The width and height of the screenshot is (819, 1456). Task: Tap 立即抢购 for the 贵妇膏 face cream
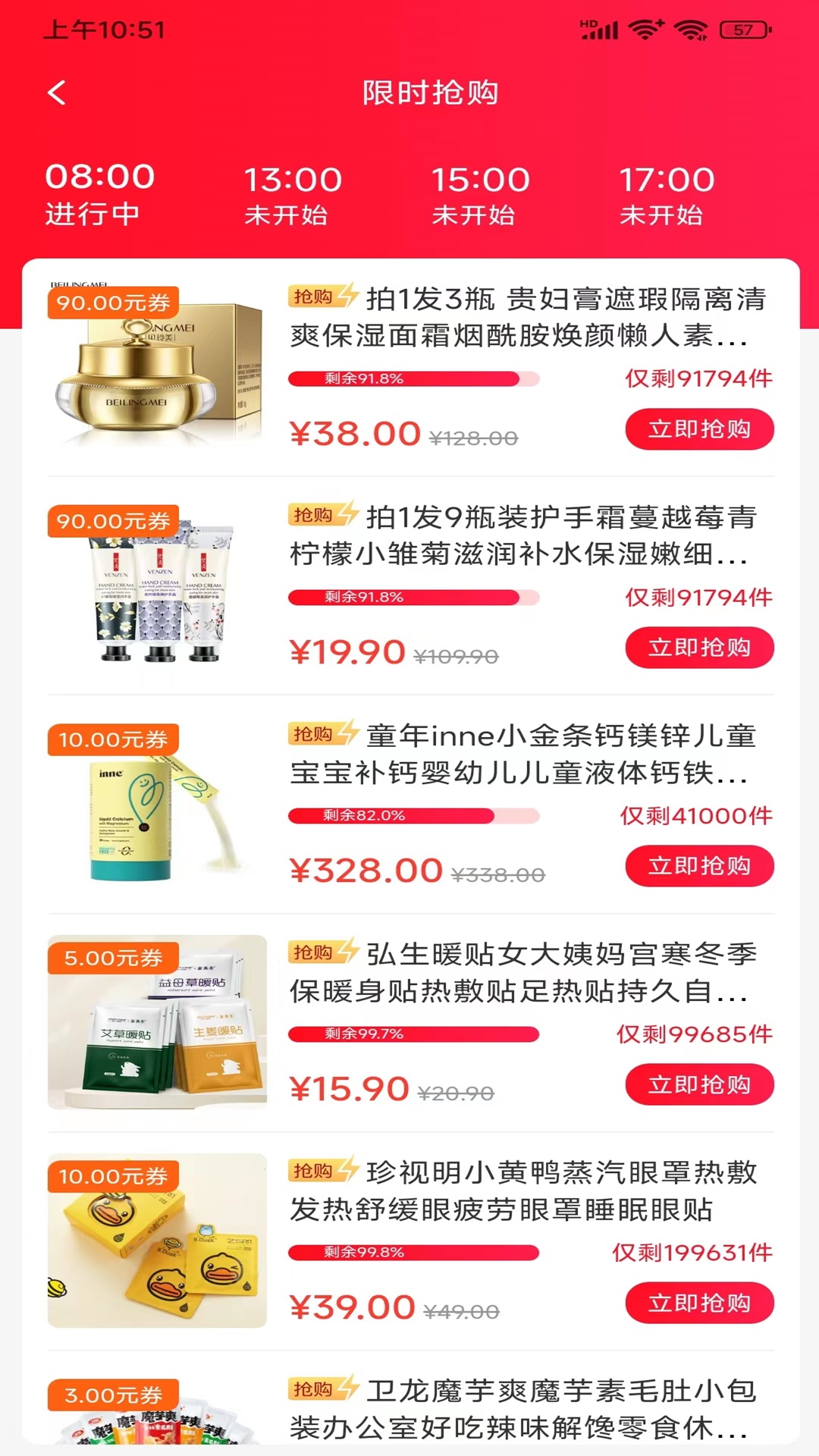(698, 429)
